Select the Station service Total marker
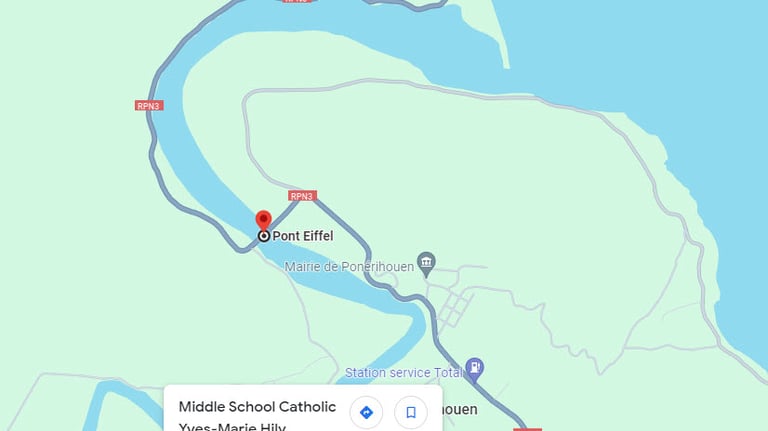The width and height of the screenshot is (768, 431). [x=475, y=367]
